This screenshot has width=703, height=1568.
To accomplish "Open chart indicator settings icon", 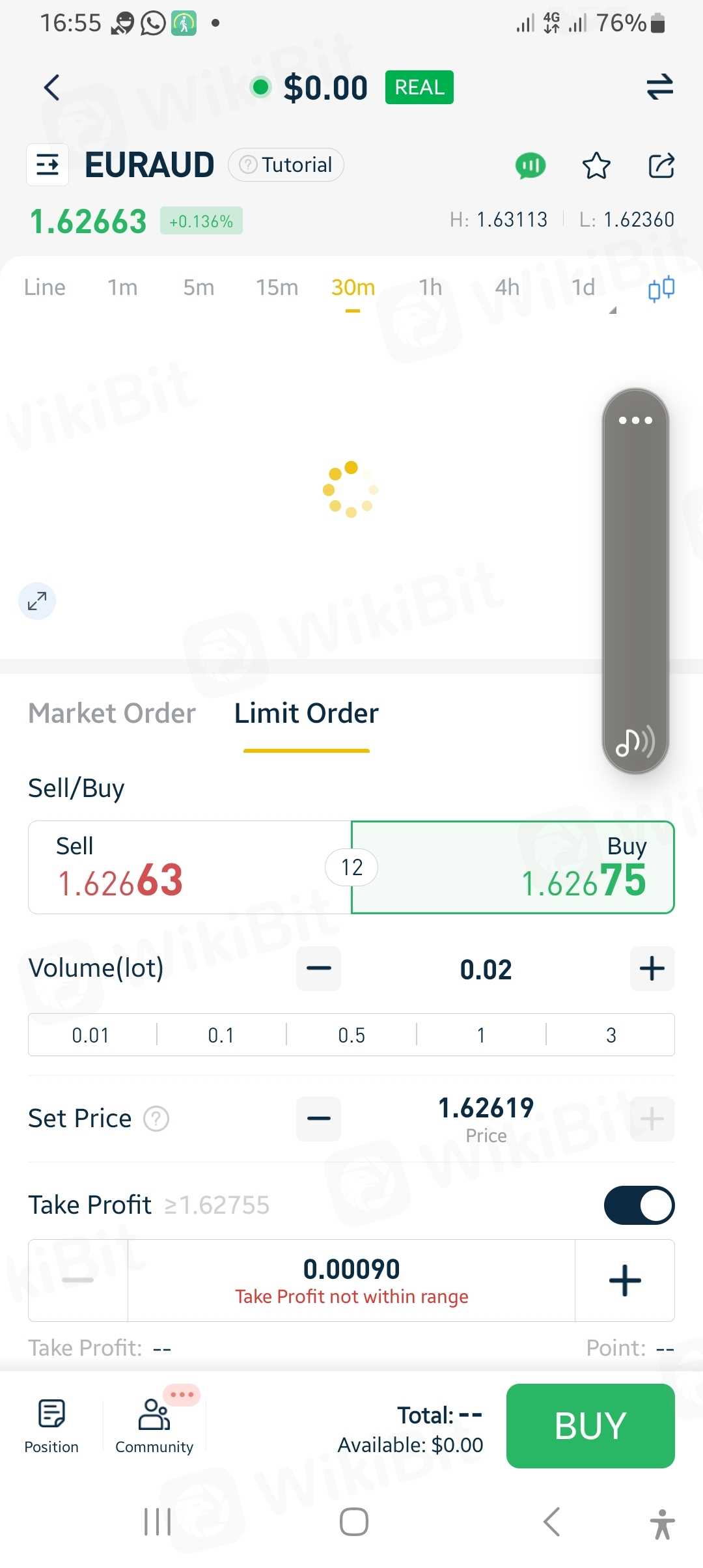I will point(661,288).
